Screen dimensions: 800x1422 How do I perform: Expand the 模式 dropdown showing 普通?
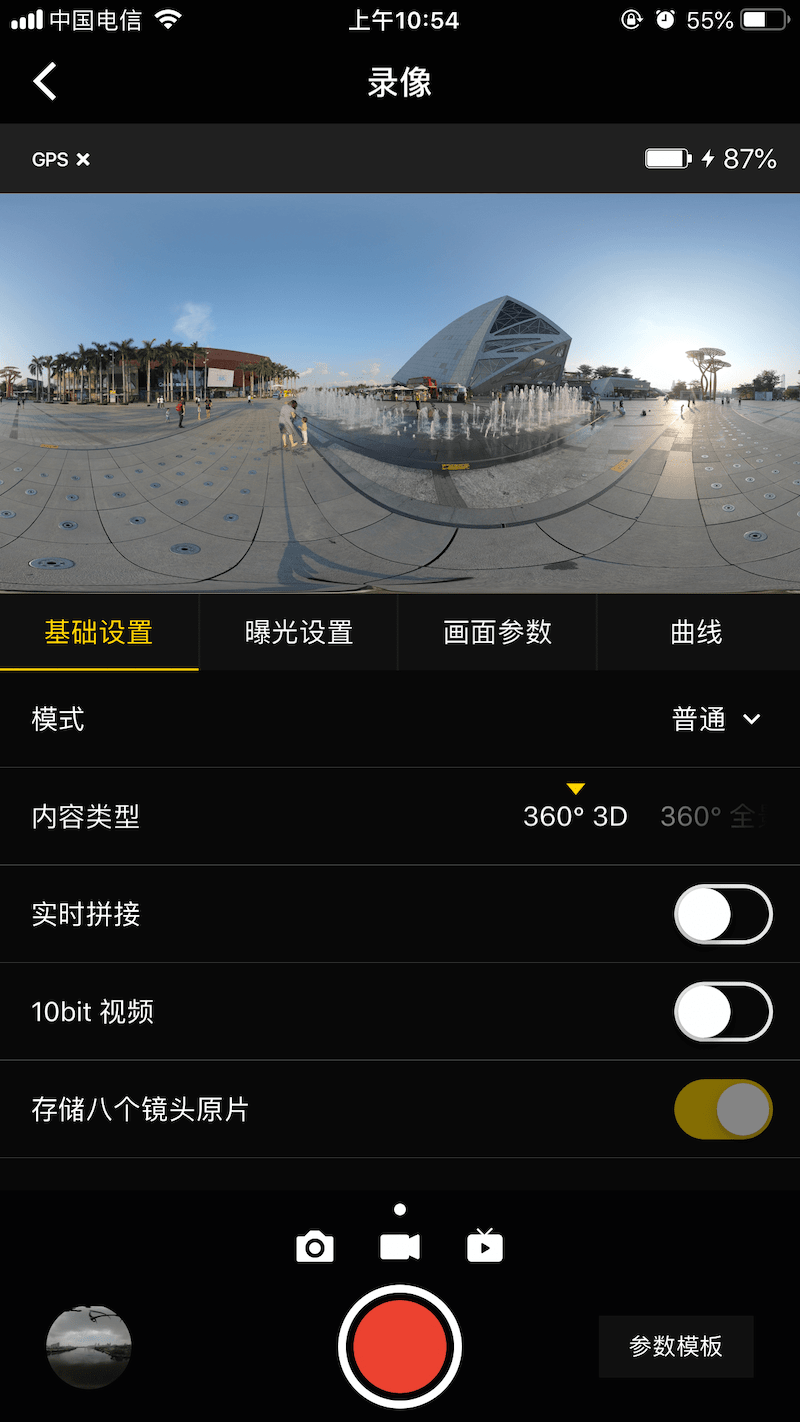click(716, 719)
